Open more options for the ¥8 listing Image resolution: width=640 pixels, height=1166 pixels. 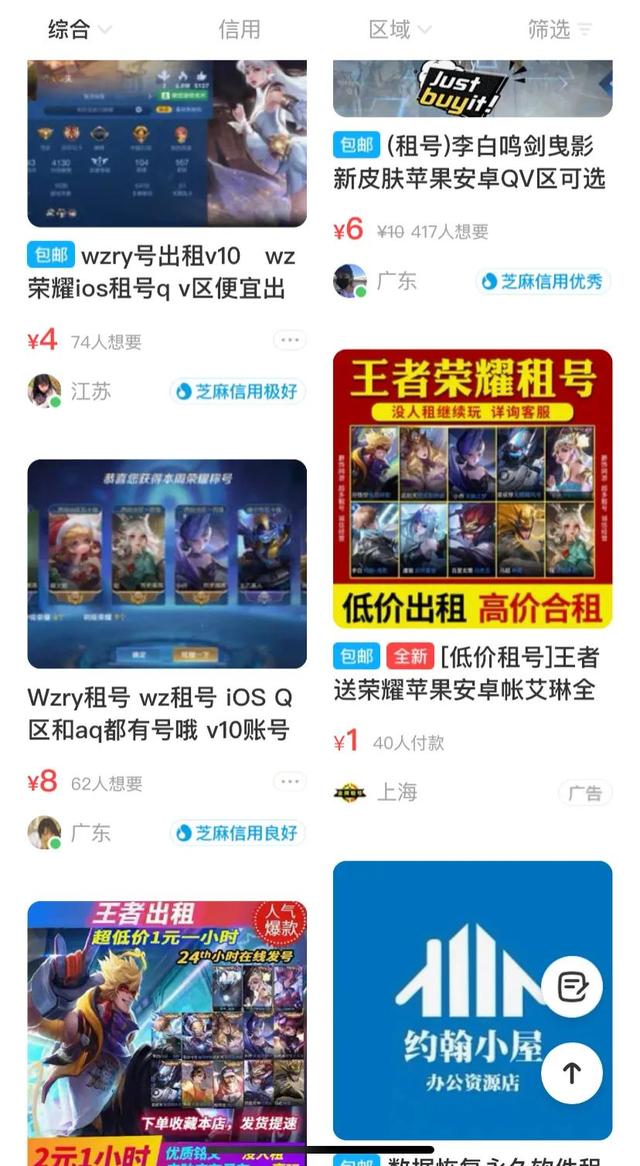click(290, 782)
